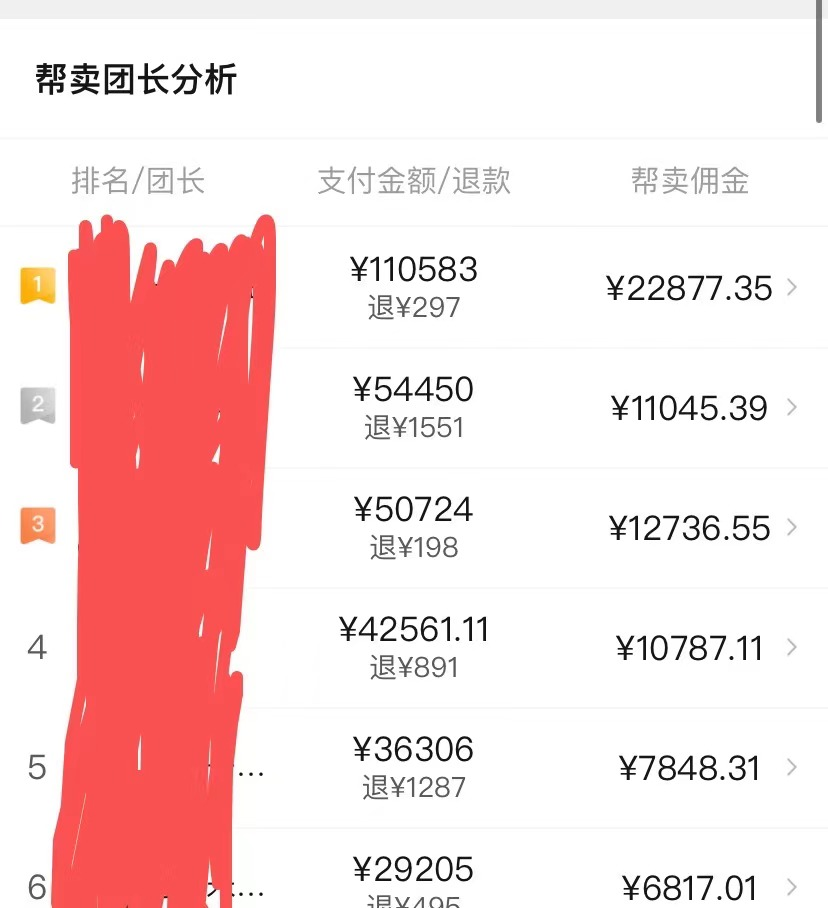Select the rank 4 row with ¥42561.11

point(414,648)
